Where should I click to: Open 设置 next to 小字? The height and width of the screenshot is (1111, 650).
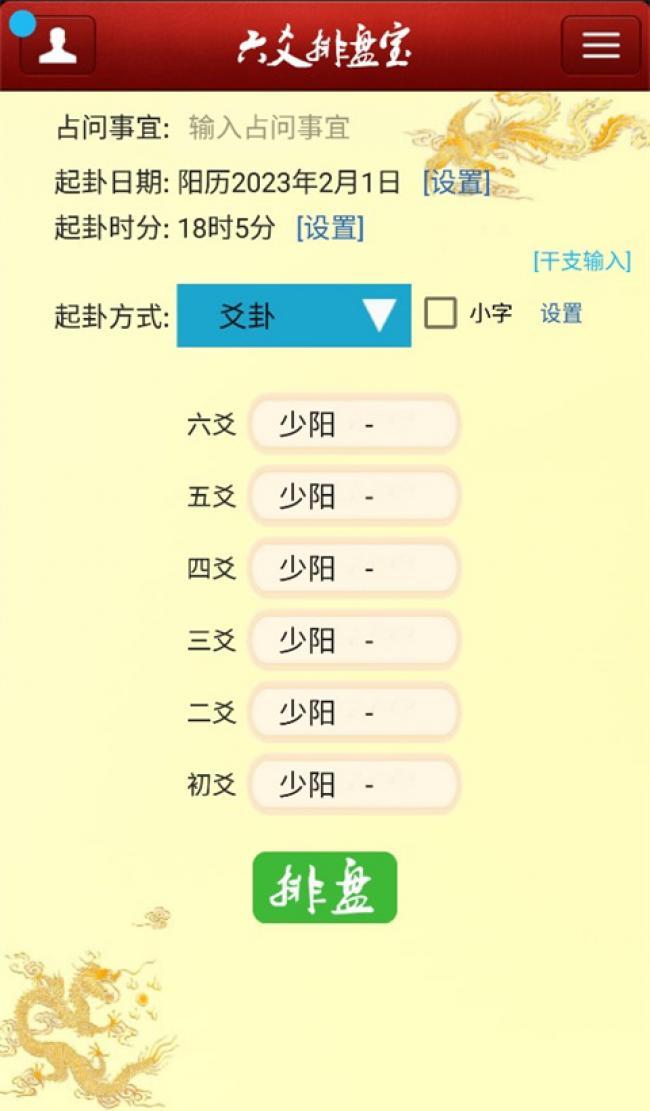pyautogui.click(x=561, y=313)
